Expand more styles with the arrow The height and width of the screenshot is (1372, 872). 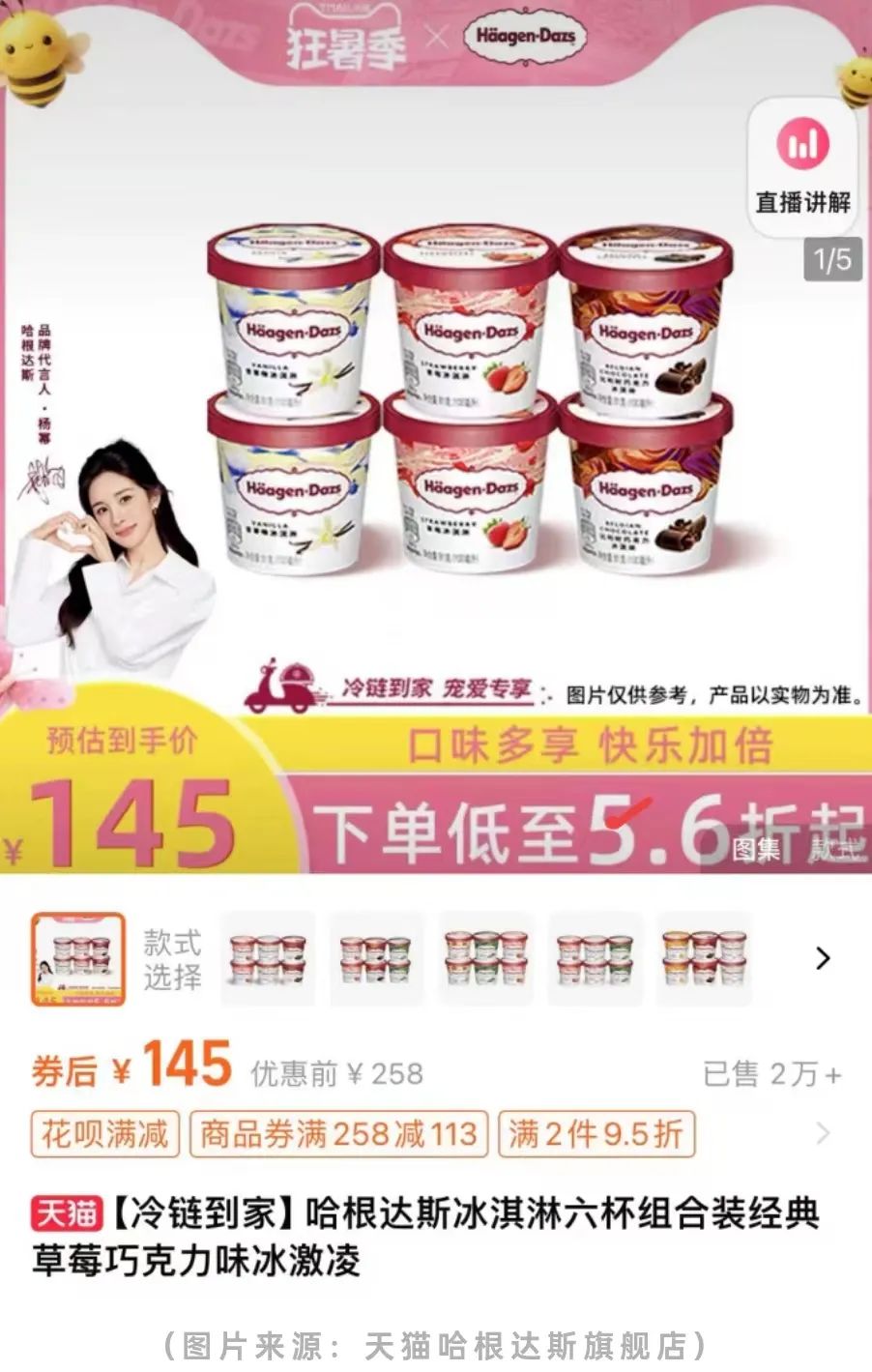point(823,958)
